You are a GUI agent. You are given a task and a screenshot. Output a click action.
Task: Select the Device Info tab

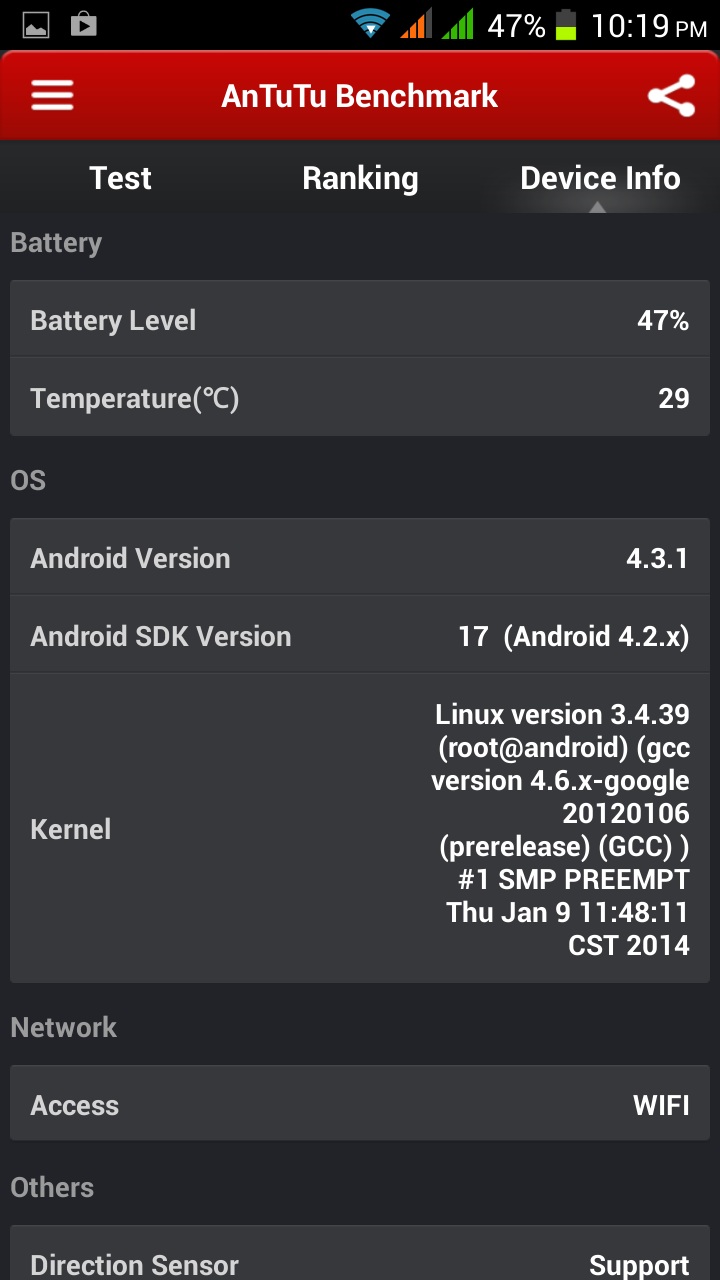click(600, 178)
